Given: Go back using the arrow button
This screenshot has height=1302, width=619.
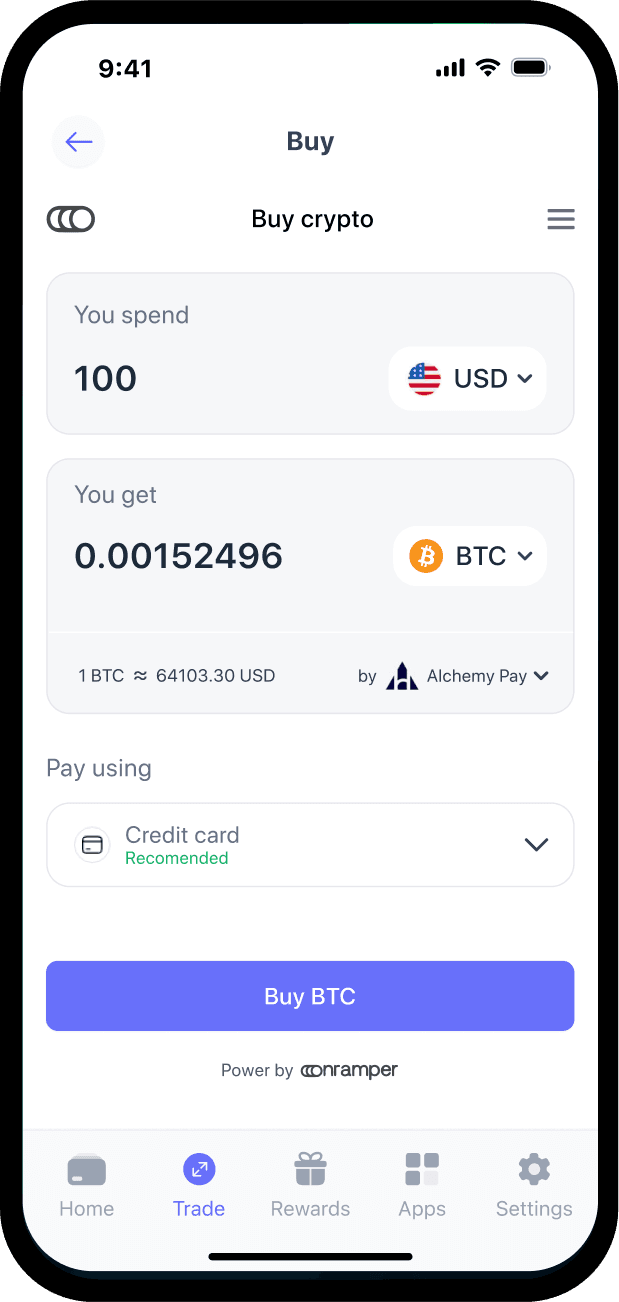Looking at the screenshot, I should click(x=78, y=142).
